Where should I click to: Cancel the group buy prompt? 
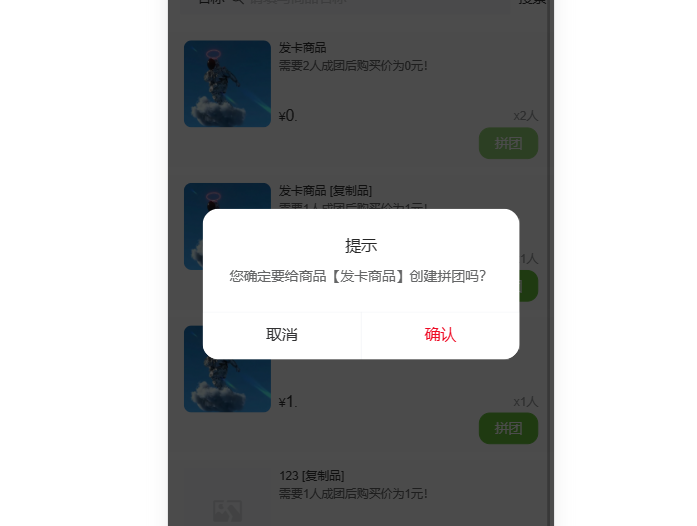(282, 335)
